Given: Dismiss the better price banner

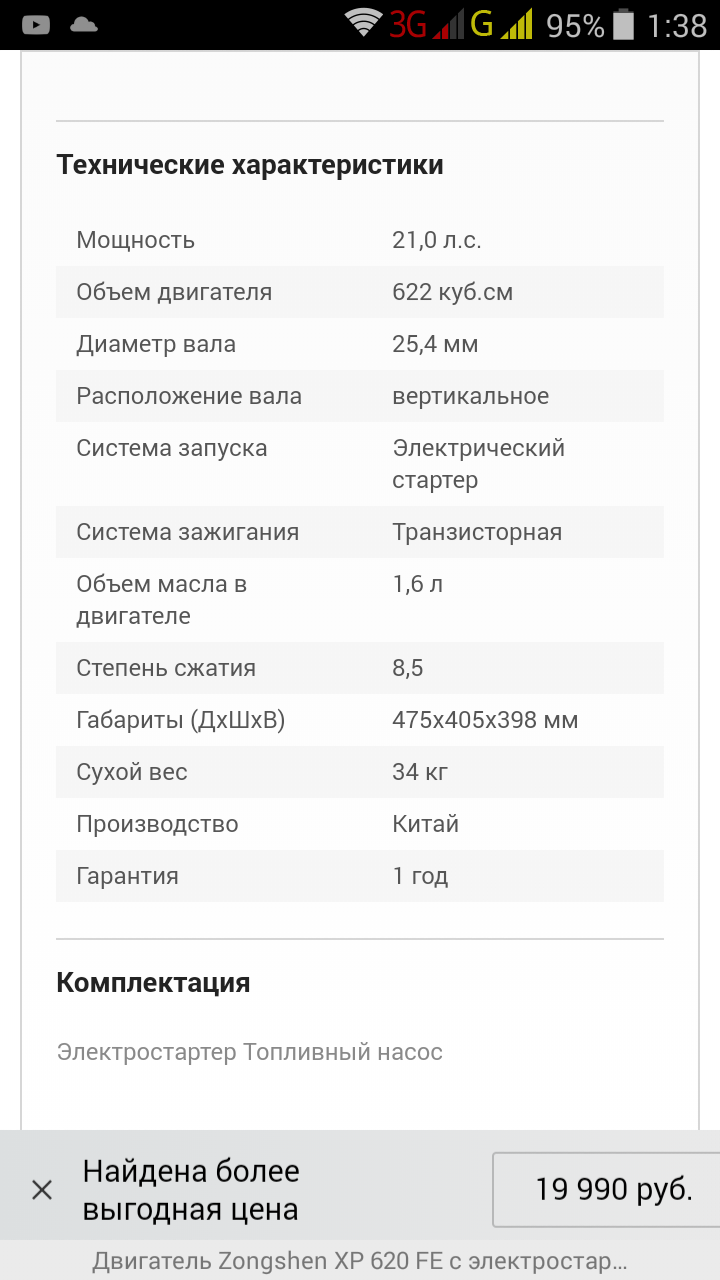Looking at the screenshot, I should click(42, 1190).
